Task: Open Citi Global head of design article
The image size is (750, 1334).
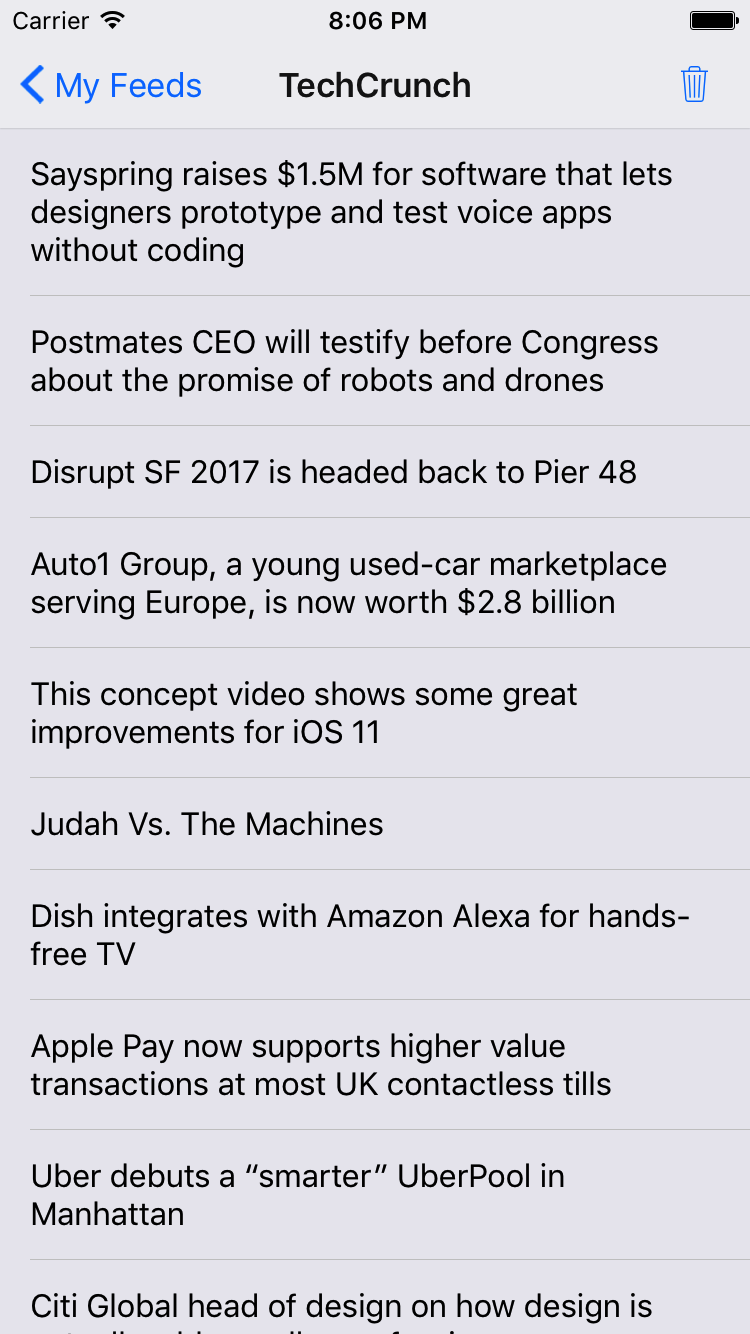Action: [375, 1305]
